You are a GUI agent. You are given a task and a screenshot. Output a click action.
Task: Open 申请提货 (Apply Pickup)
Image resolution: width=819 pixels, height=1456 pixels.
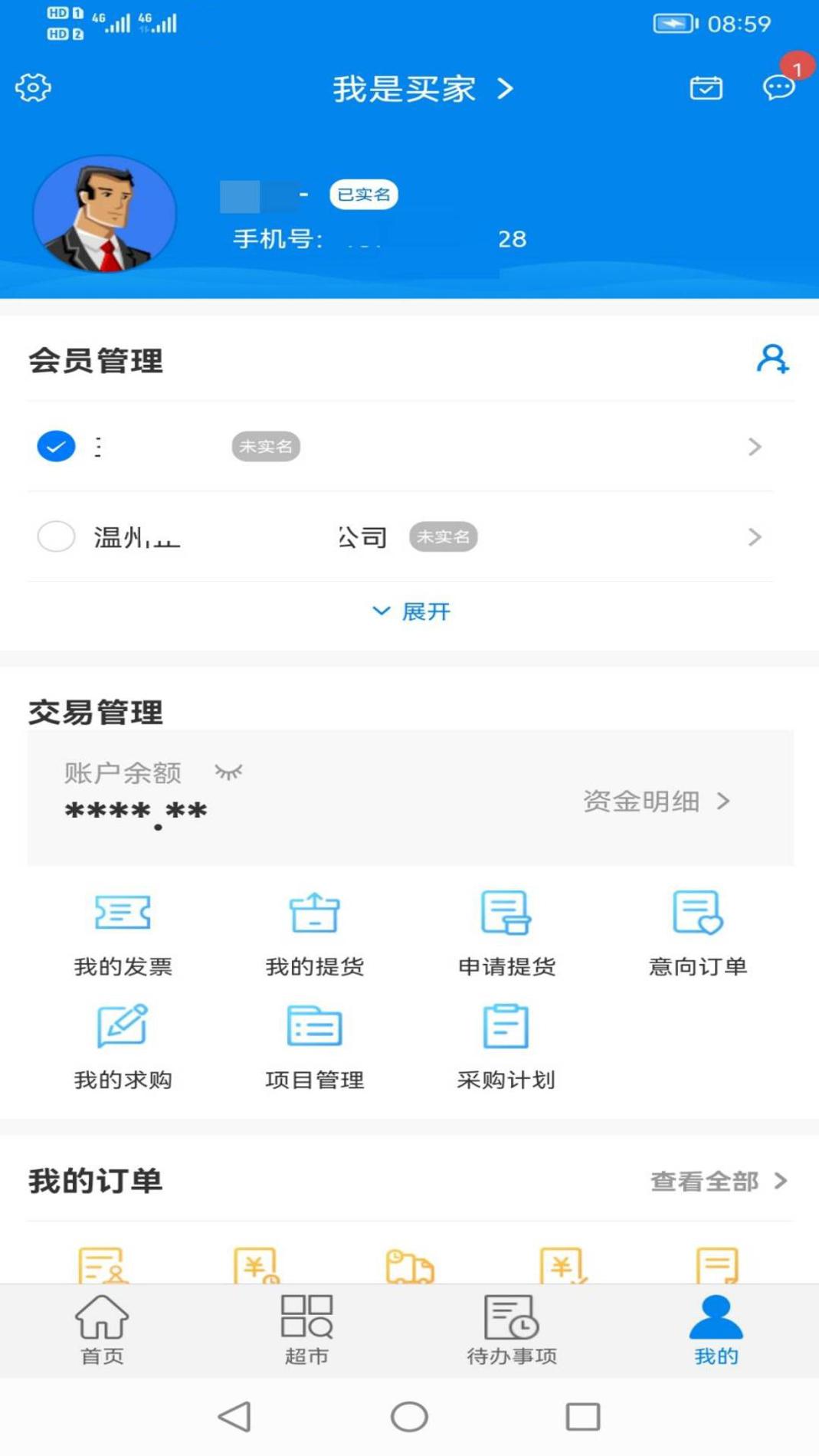pyautogui.click(x=506, y=931)
